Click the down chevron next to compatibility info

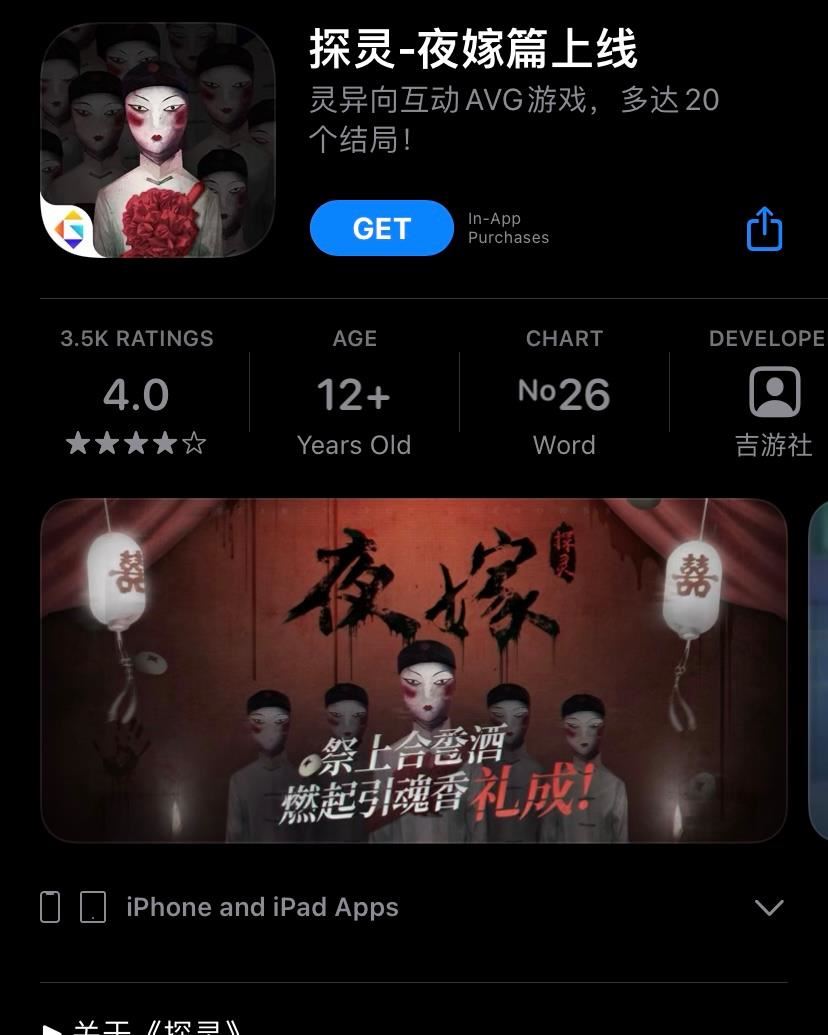(x=769, y=908)
